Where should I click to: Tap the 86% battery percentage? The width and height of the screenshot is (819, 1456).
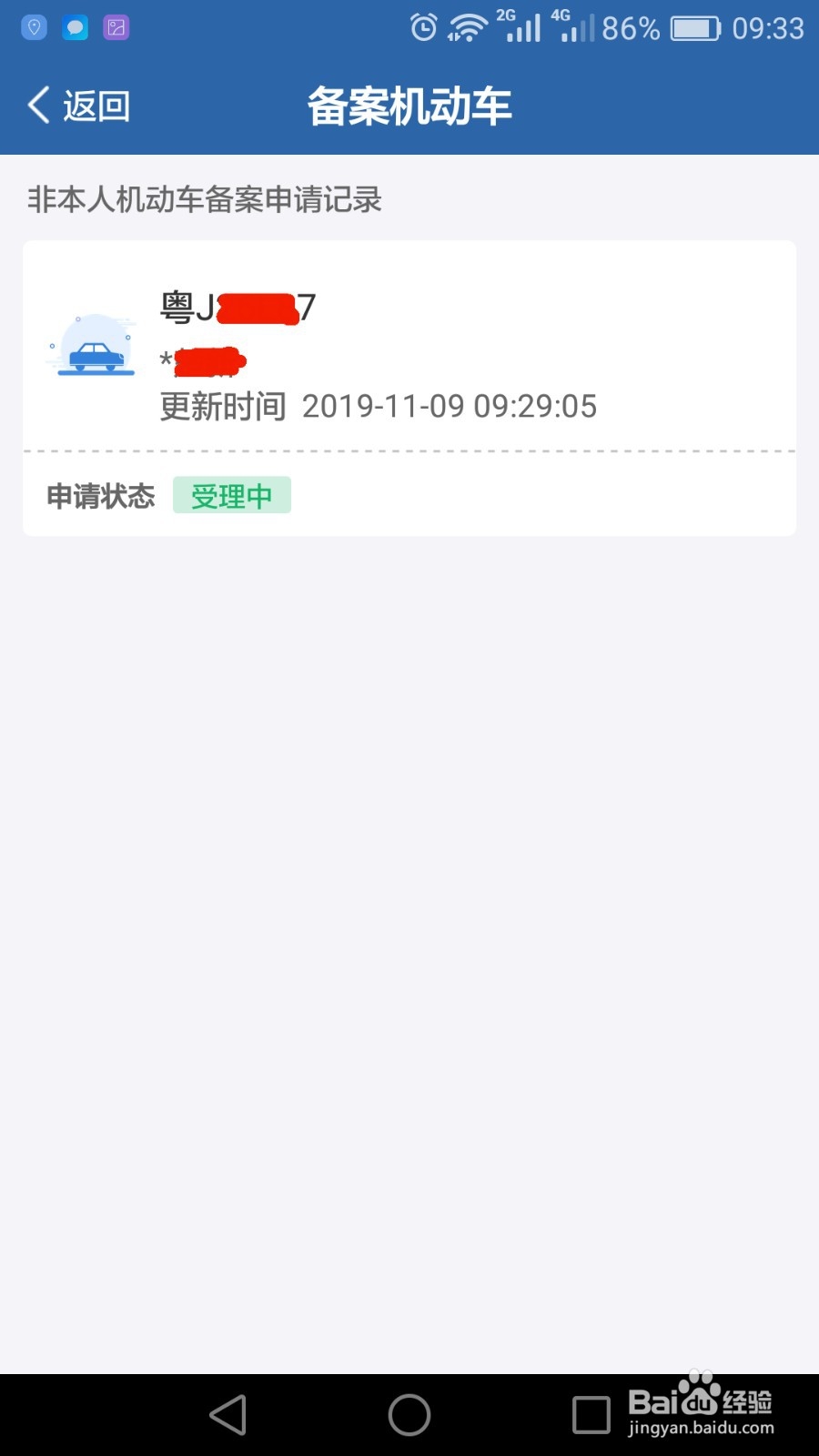click(x=629, y=28)
